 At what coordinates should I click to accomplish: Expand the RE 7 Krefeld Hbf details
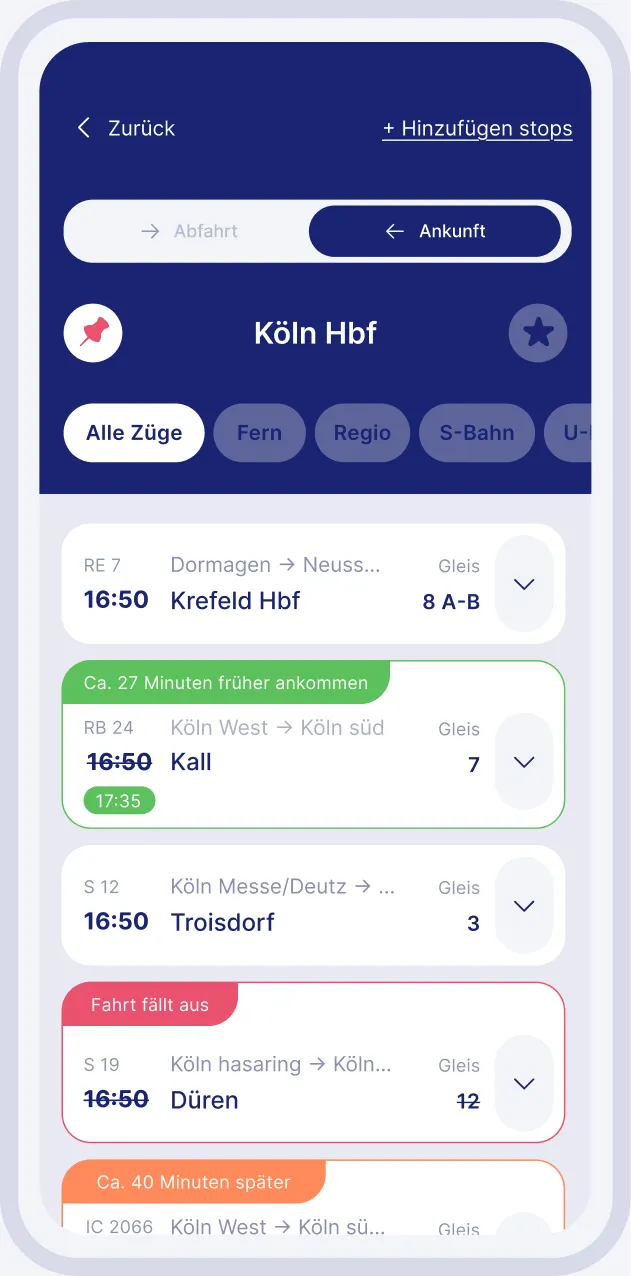pos(524,584)
